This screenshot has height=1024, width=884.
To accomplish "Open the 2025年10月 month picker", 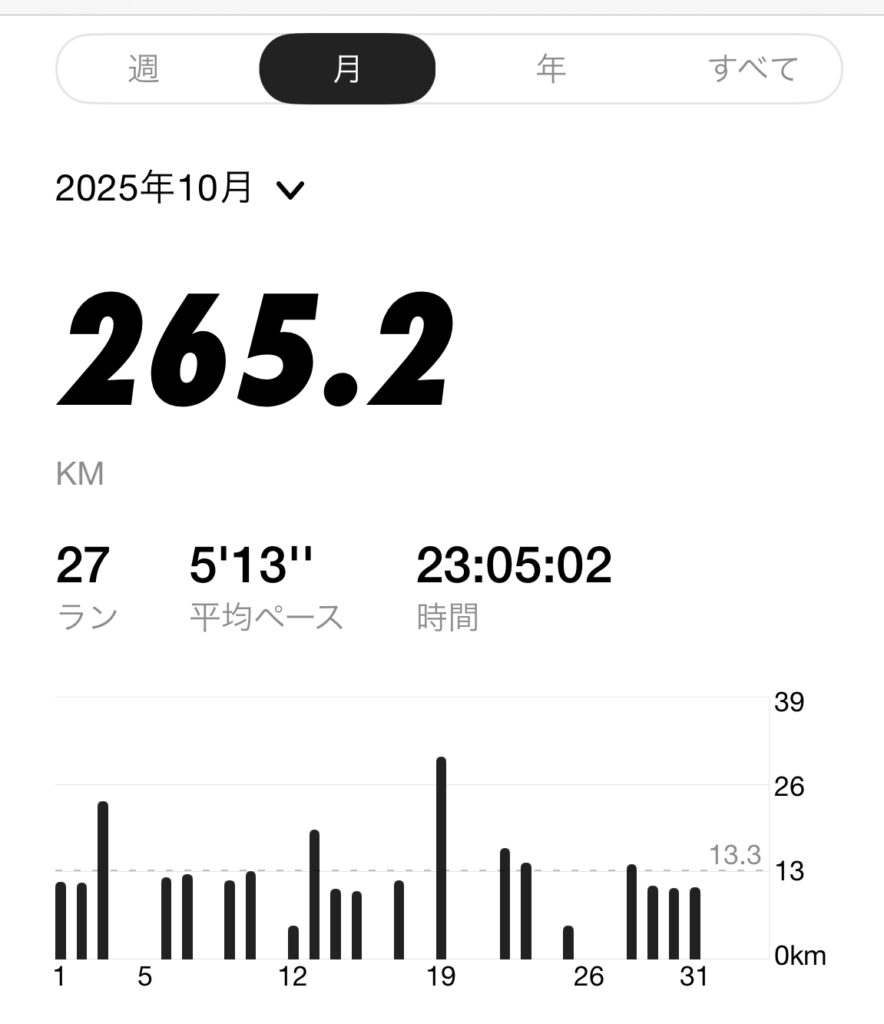I will pyautogui.click(x=179, y=188).
